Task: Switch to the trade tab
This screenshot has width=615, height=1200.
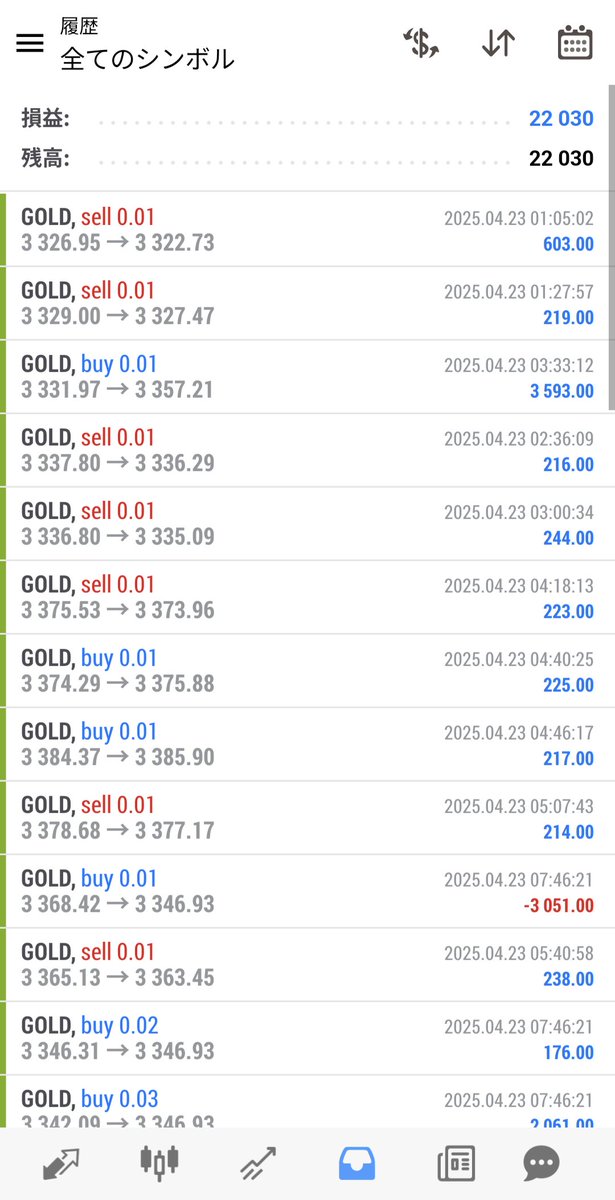Action: [x=258, y=1163]
